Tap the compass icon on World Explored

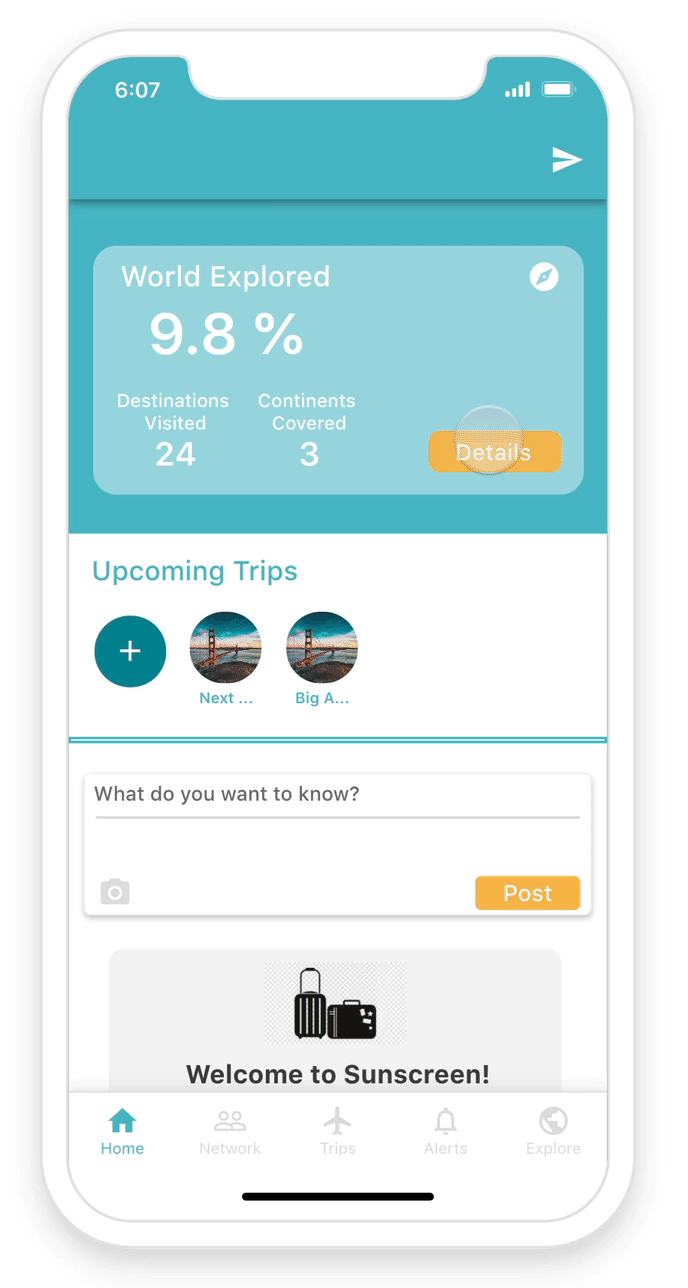[x=544, y=277]
